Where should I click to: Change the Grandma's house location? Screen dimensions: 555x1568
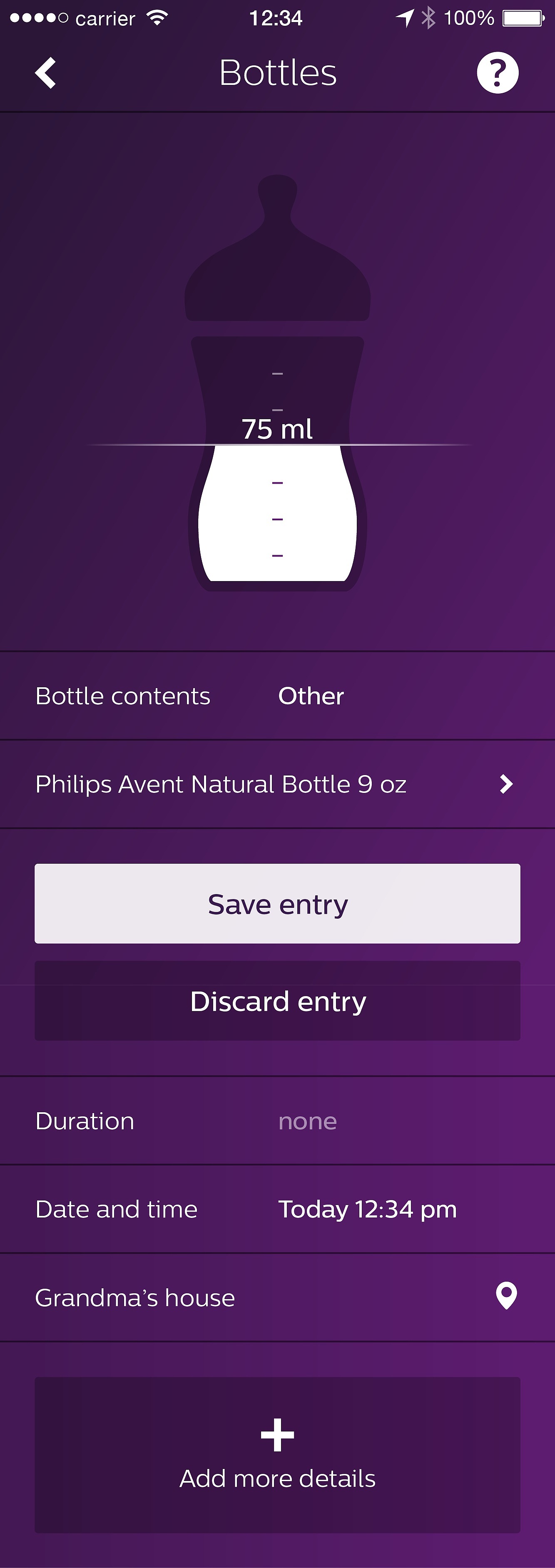pos(277,1298)
